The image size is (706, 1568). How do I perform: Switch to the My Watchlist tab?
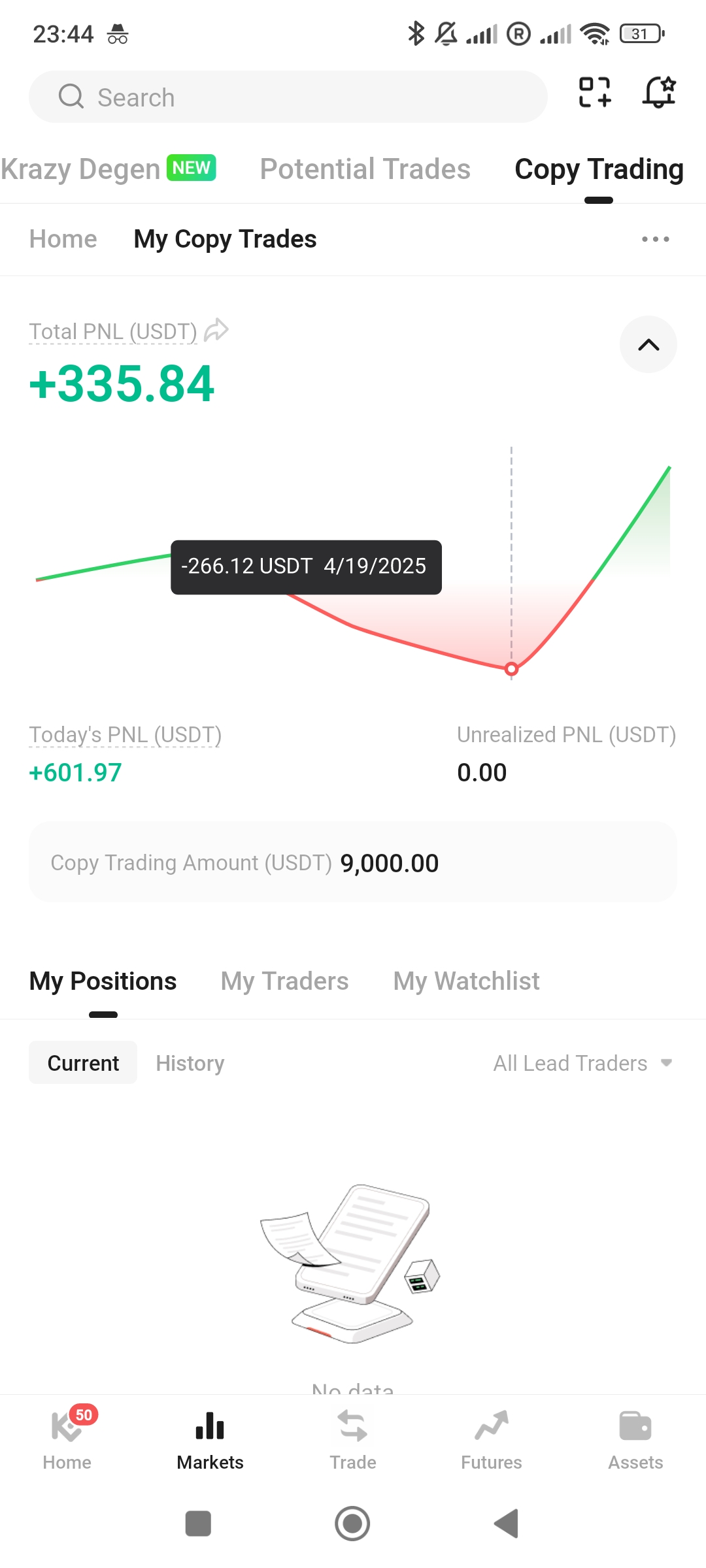[x=466, y=981]
